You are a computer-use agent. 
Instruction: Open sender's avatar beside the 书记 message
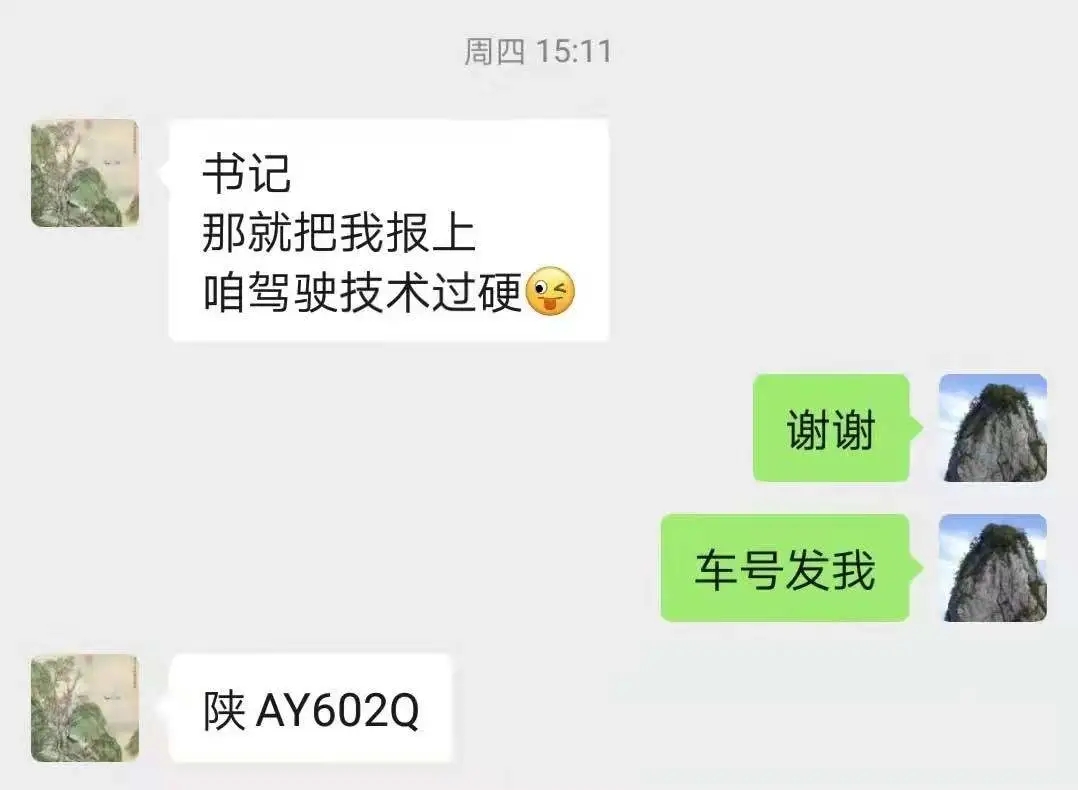click(85, 173)
